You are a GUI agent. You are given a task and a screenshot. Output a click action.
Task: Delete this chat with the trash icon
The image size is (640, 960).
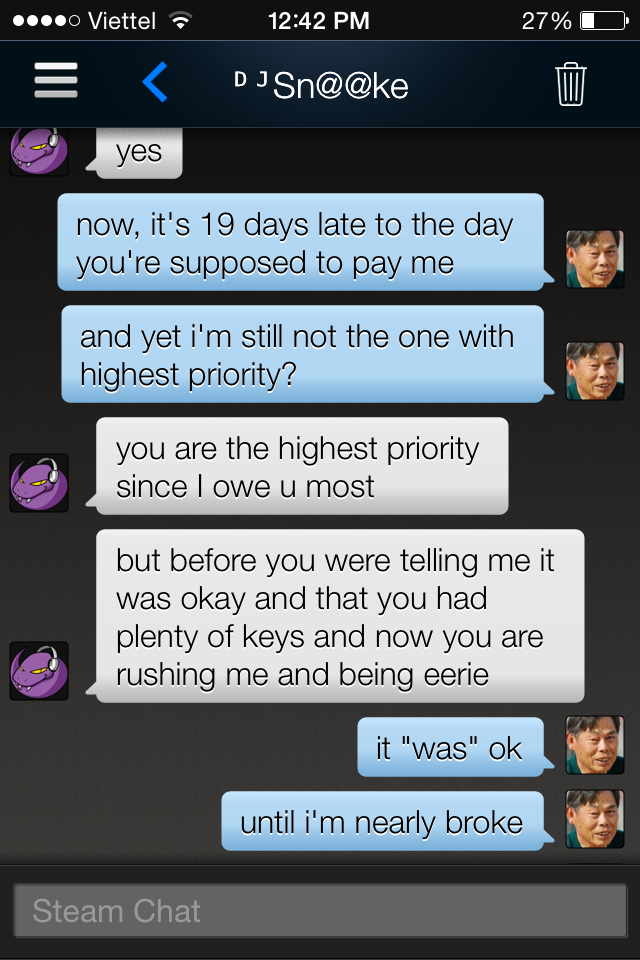pyautogui.click(x=570, y=84)
